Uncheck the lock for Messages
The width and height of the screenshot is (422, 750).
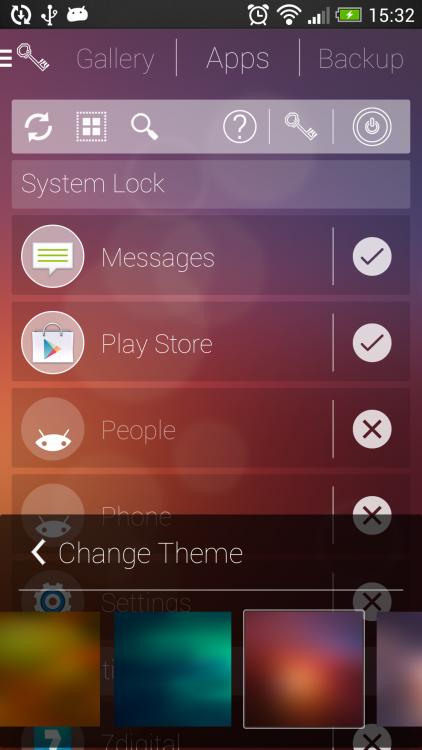point(372,257)
